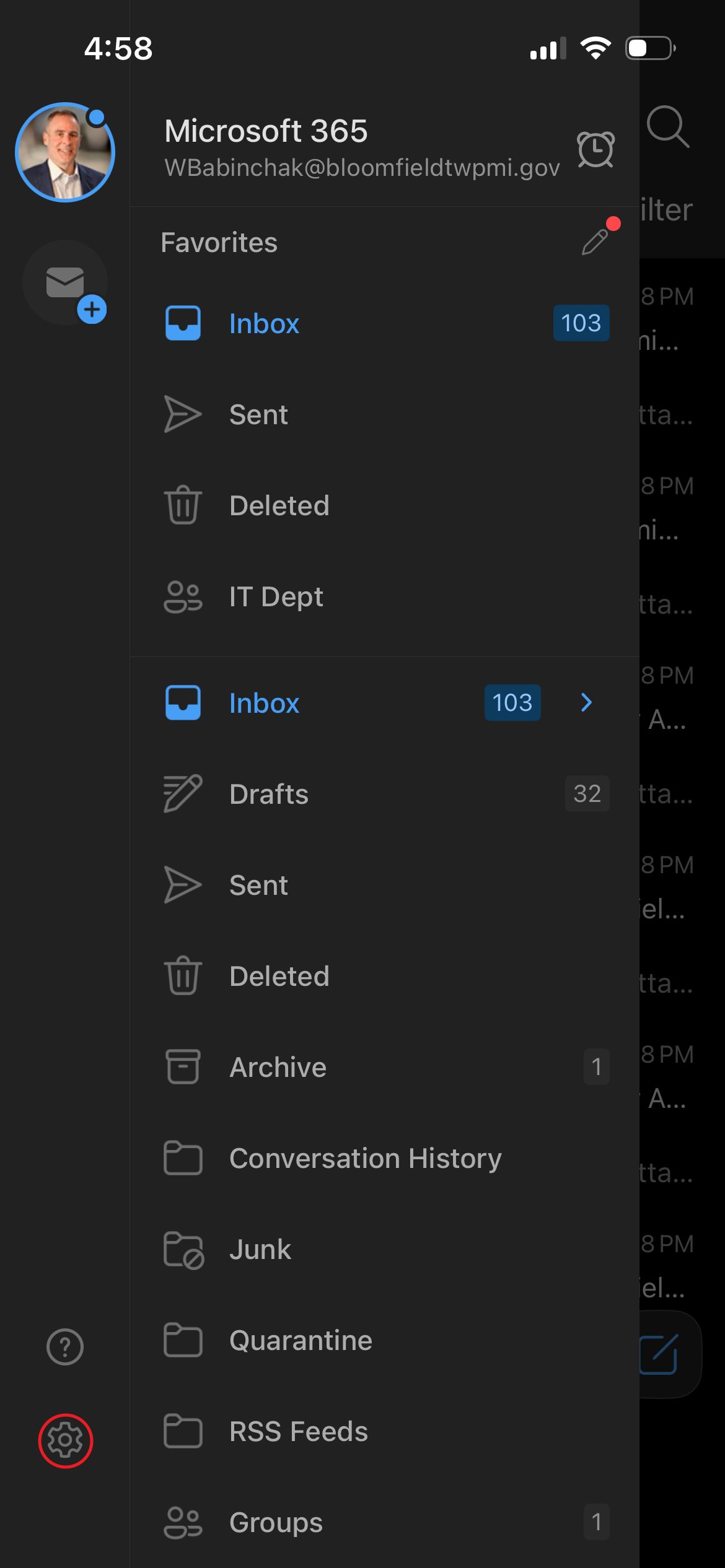This screenshot has height=1568, width=725.
Task: Open the Drafts folder
Action: 385,794
